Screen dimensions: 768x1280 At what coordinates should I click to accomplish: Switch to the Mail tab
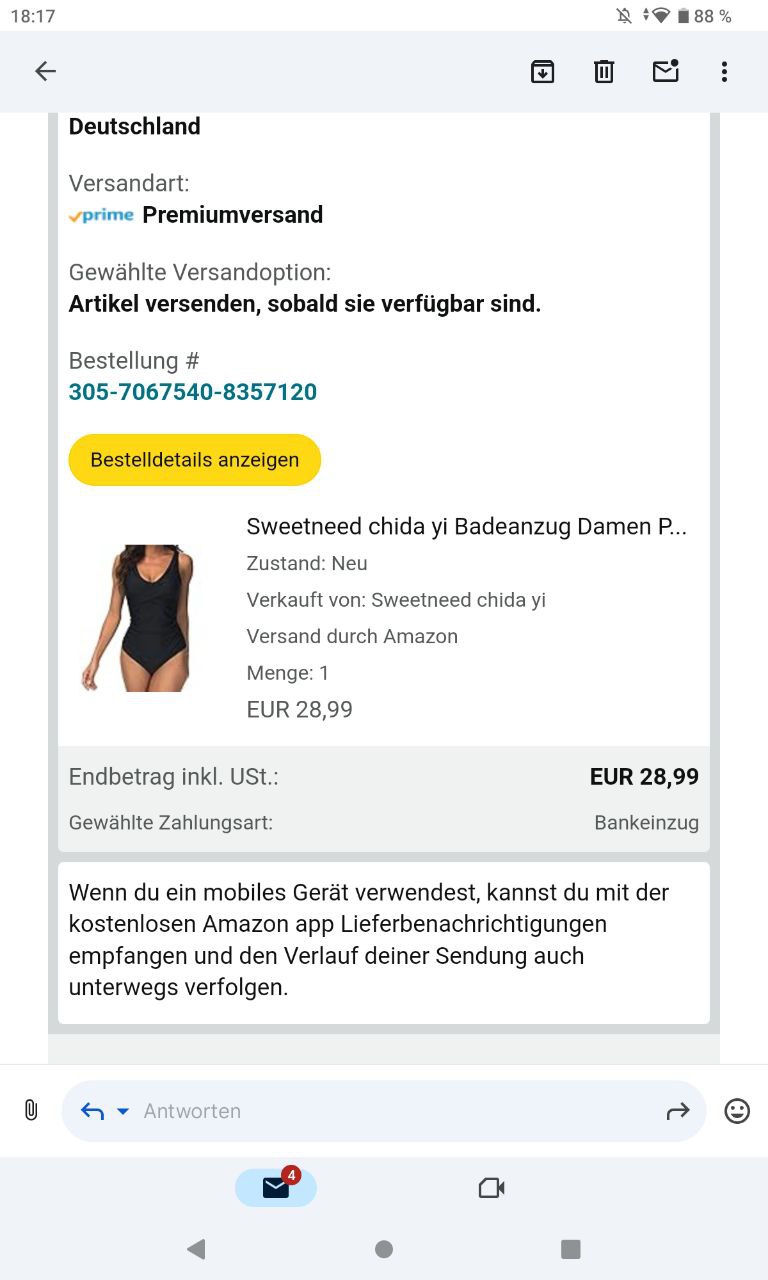276,1187
